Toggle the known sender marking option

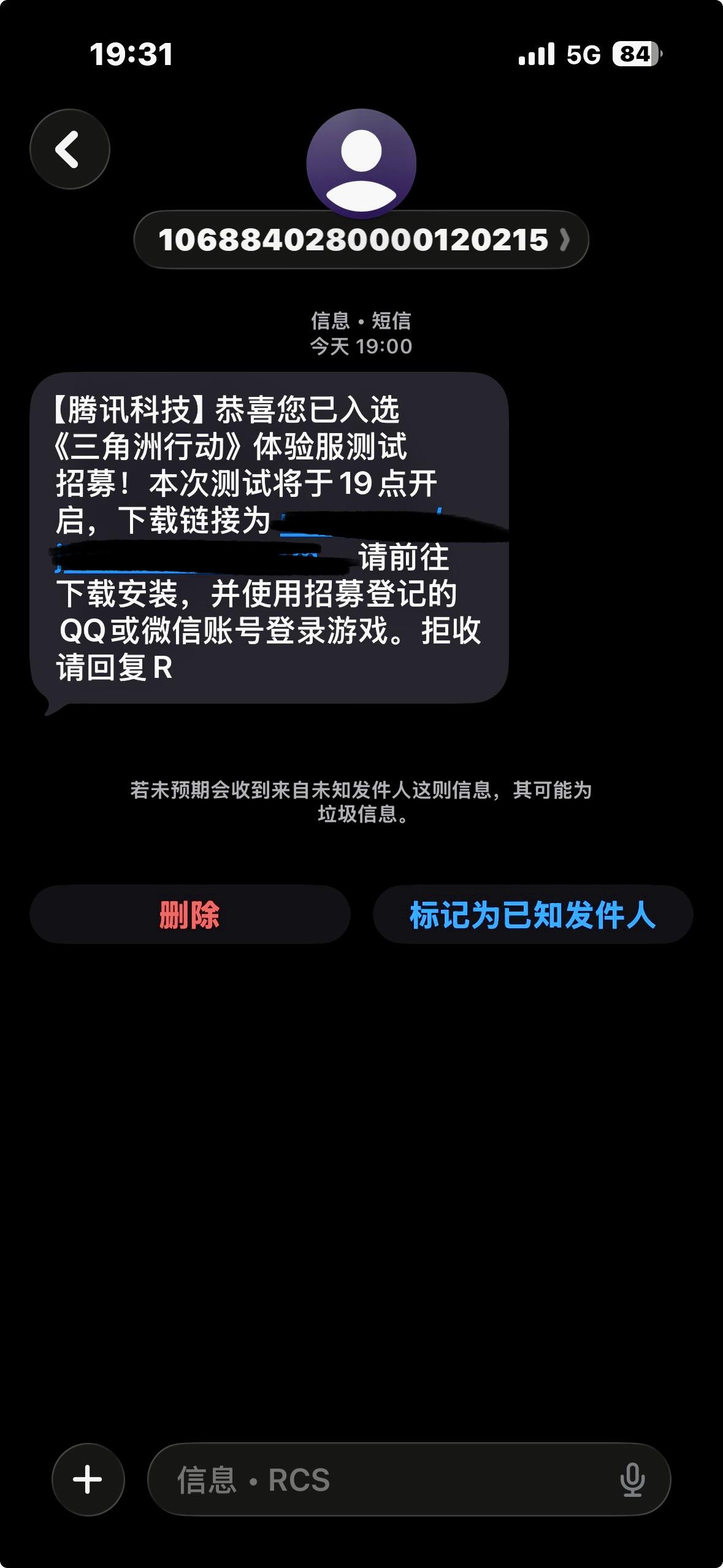(533, 914)
